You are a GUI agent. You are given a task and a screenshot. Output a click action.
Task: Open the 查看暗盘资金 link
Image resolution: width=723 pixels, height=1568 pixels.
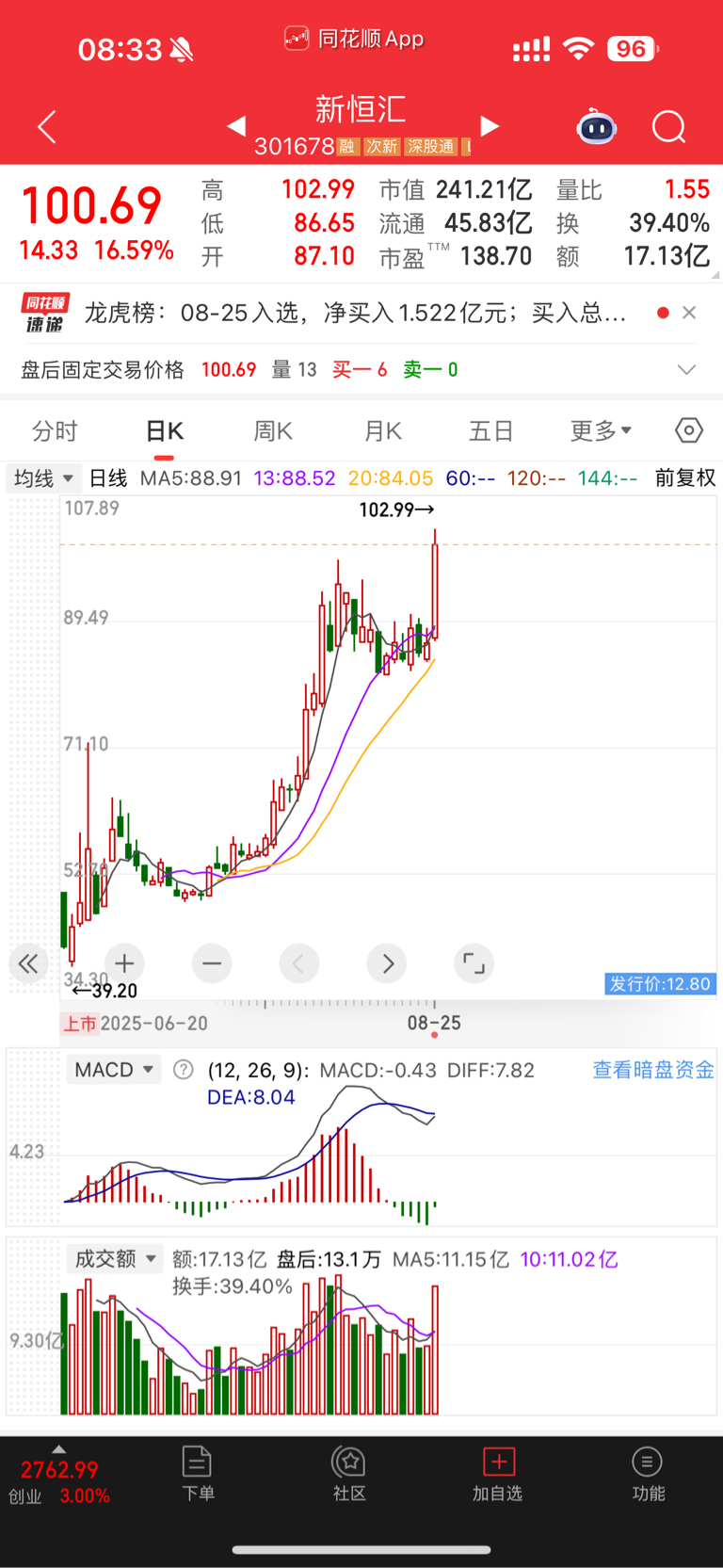[652, 1069]
